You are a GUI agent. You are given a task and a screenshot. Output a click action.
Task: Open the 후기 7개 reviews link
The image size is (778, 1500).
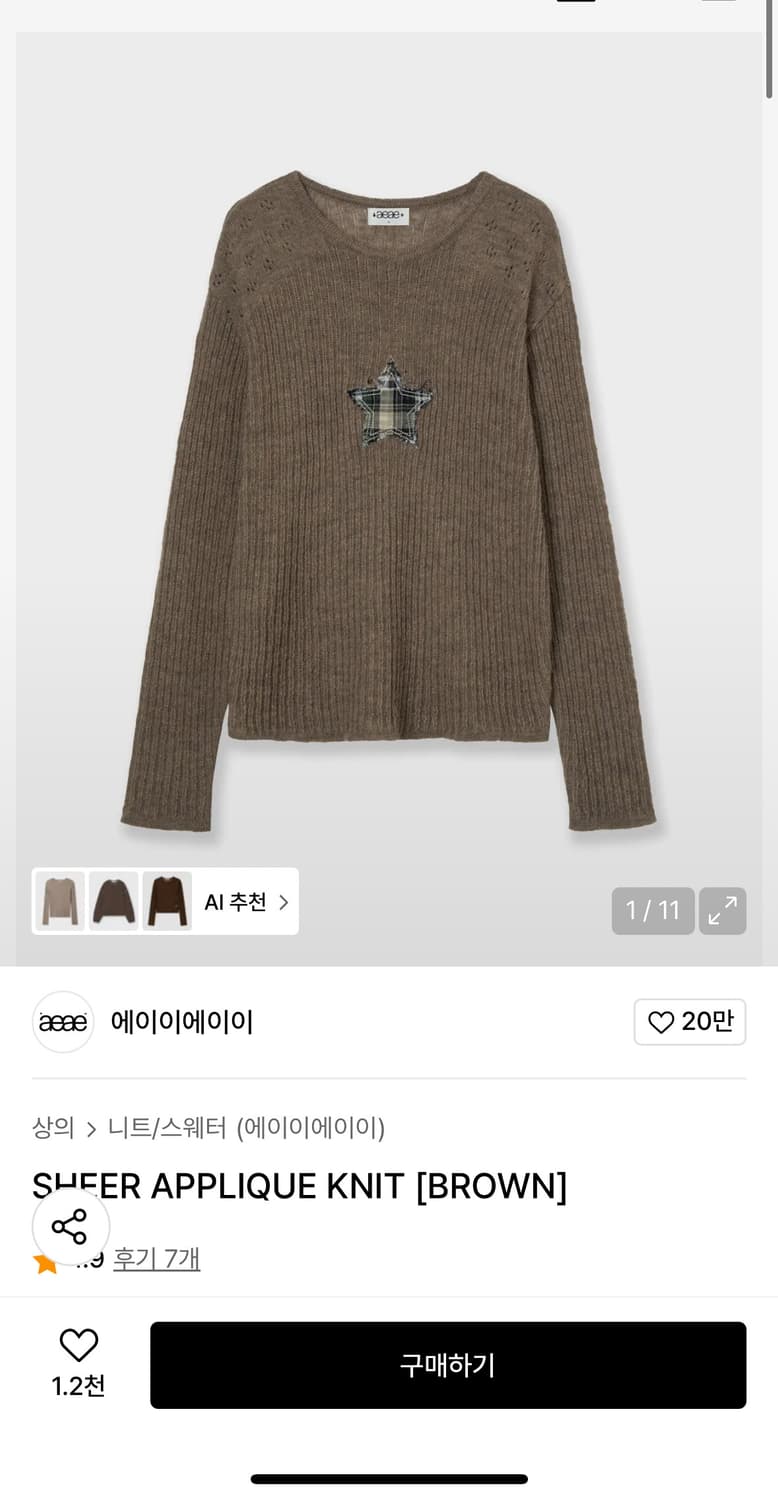[157, 1259]
